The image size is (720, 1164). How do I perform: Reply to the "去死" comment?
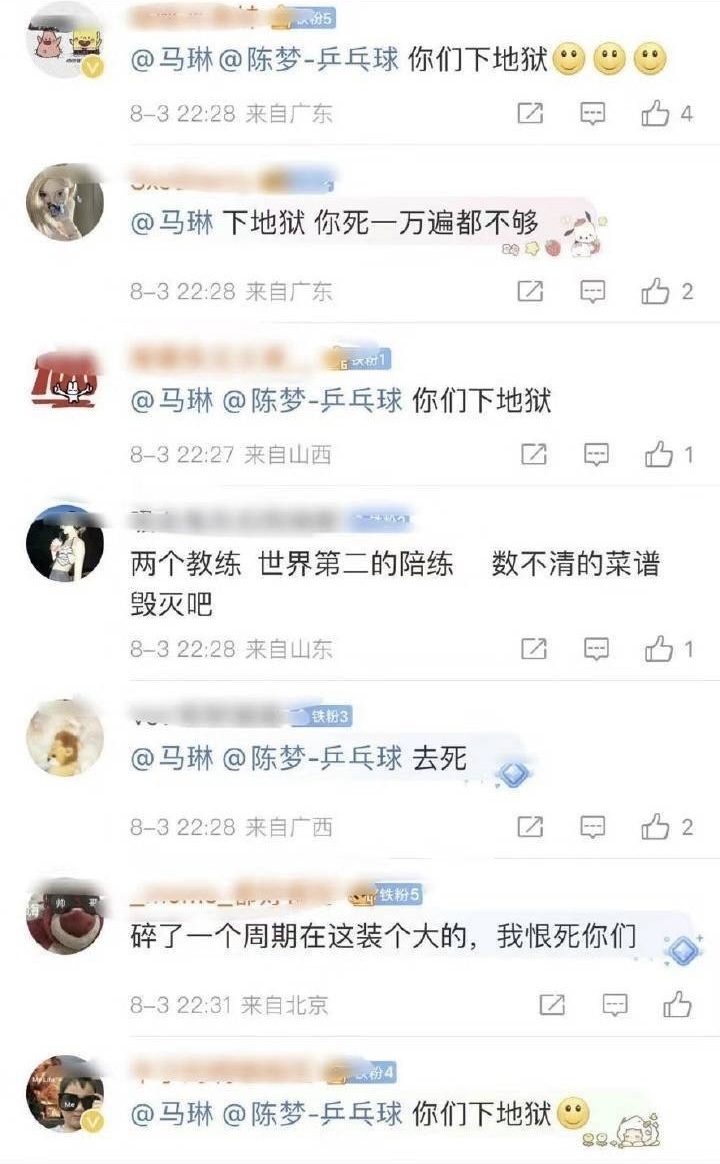point(593,827)
